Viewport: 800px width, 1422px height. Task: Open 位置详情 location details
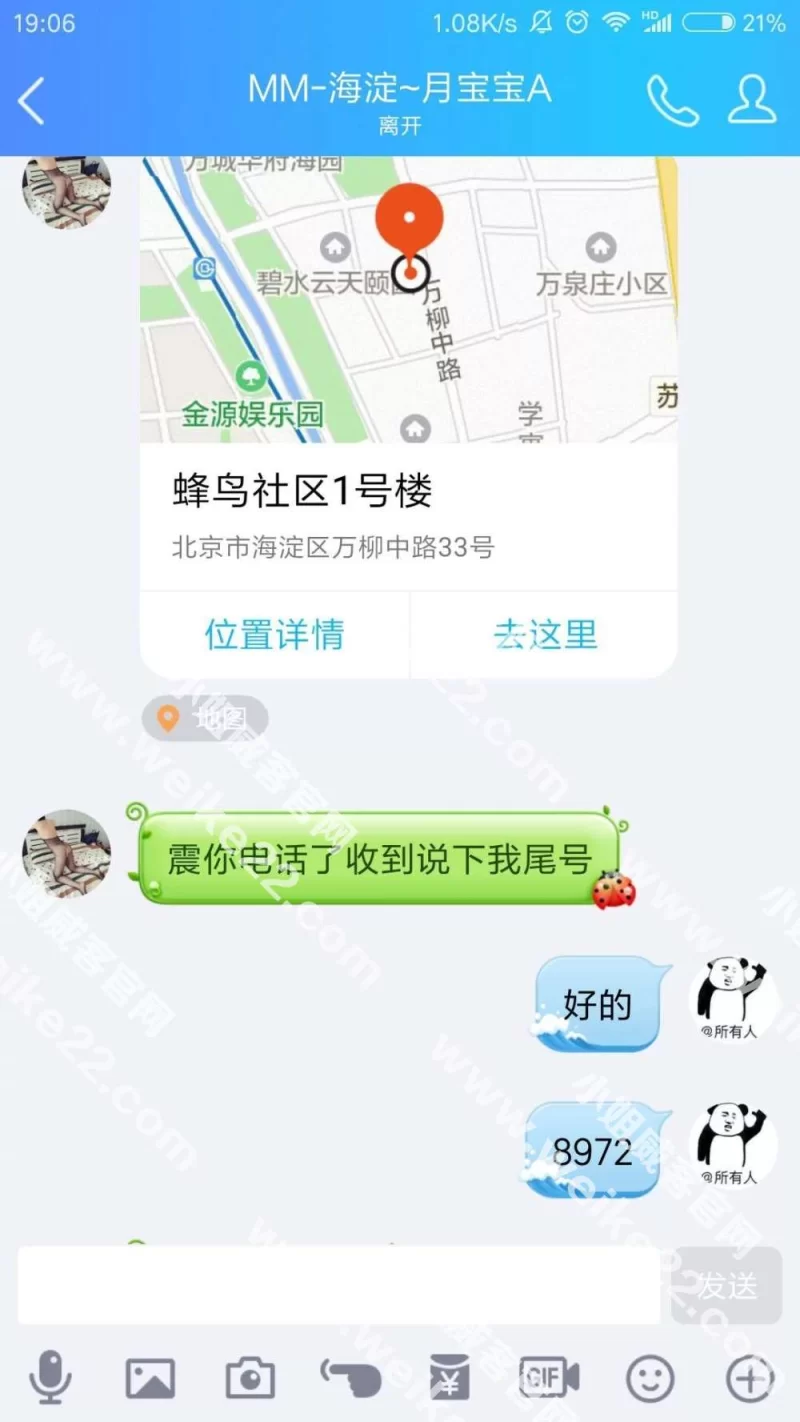274,635
